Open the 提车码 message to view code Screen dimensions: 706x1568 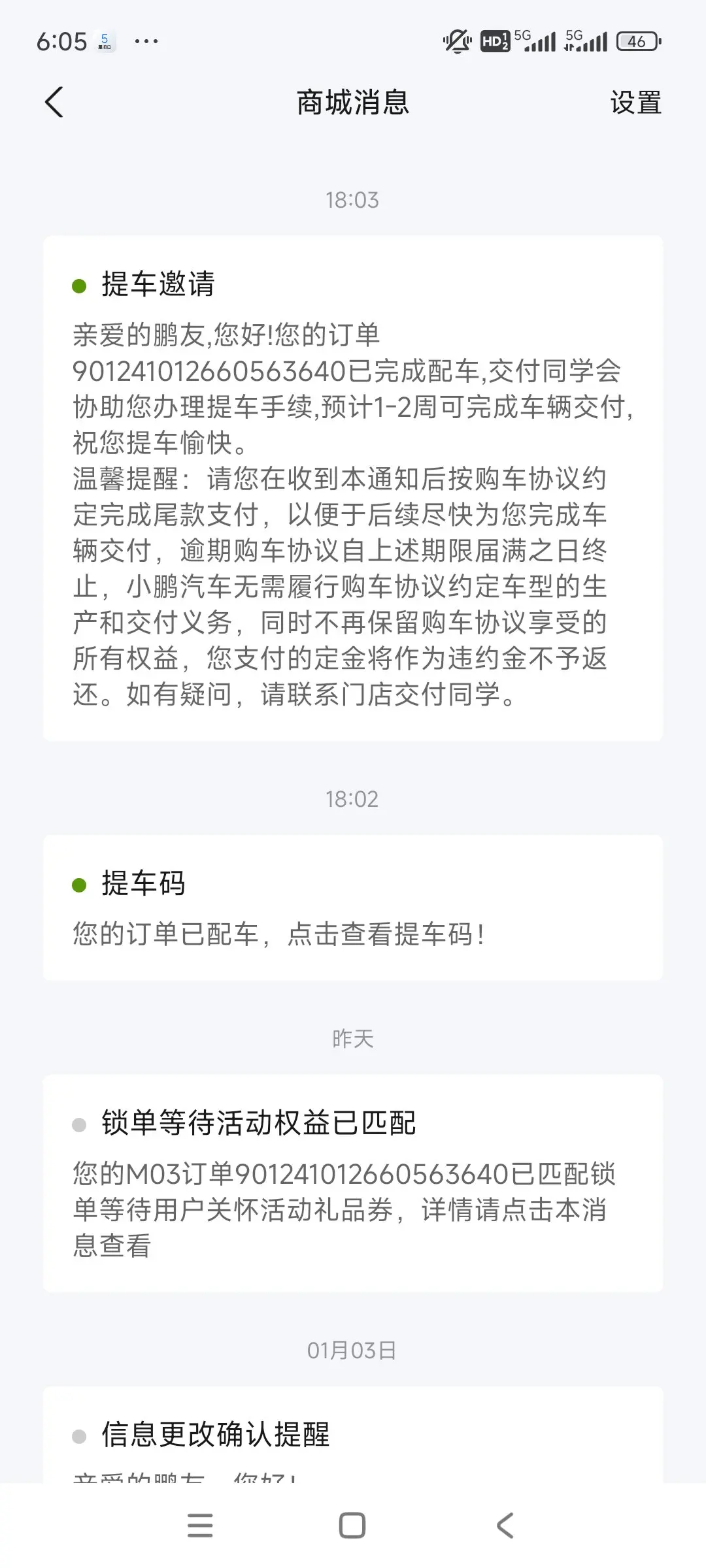pos(353,907)
